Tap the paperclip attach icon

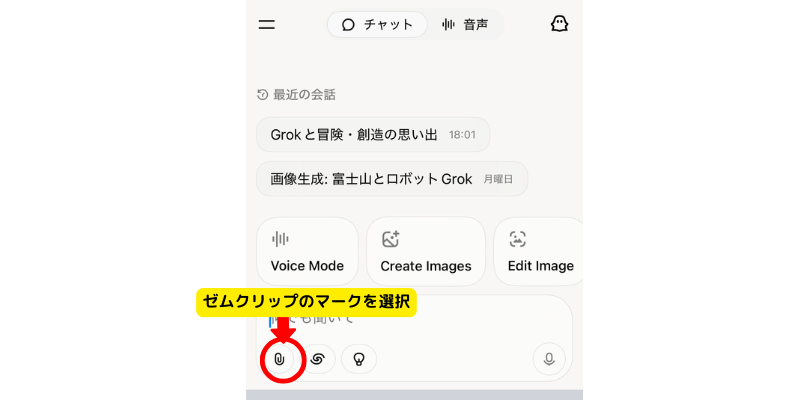282,359
